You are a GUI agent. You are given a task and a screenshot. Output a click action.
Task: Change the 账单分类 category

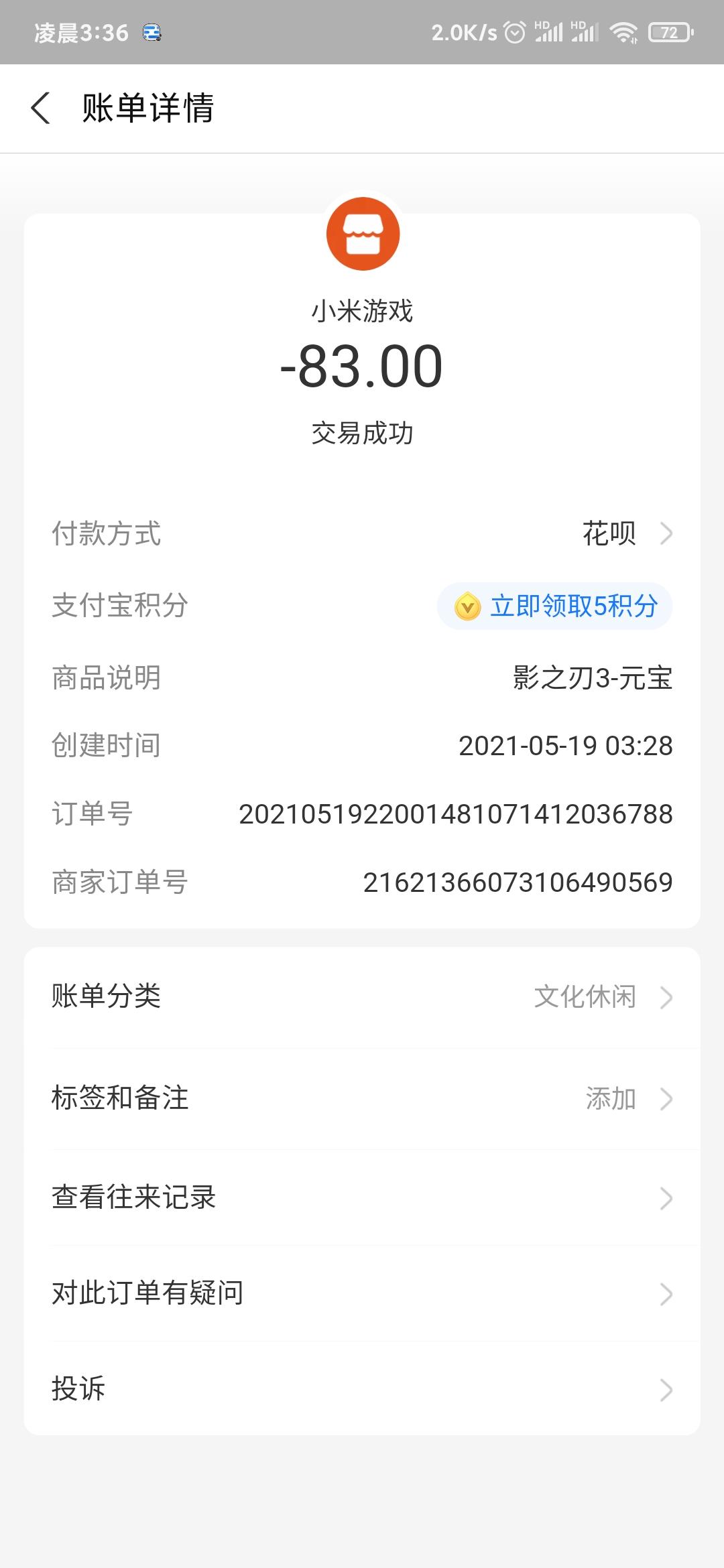362,997
